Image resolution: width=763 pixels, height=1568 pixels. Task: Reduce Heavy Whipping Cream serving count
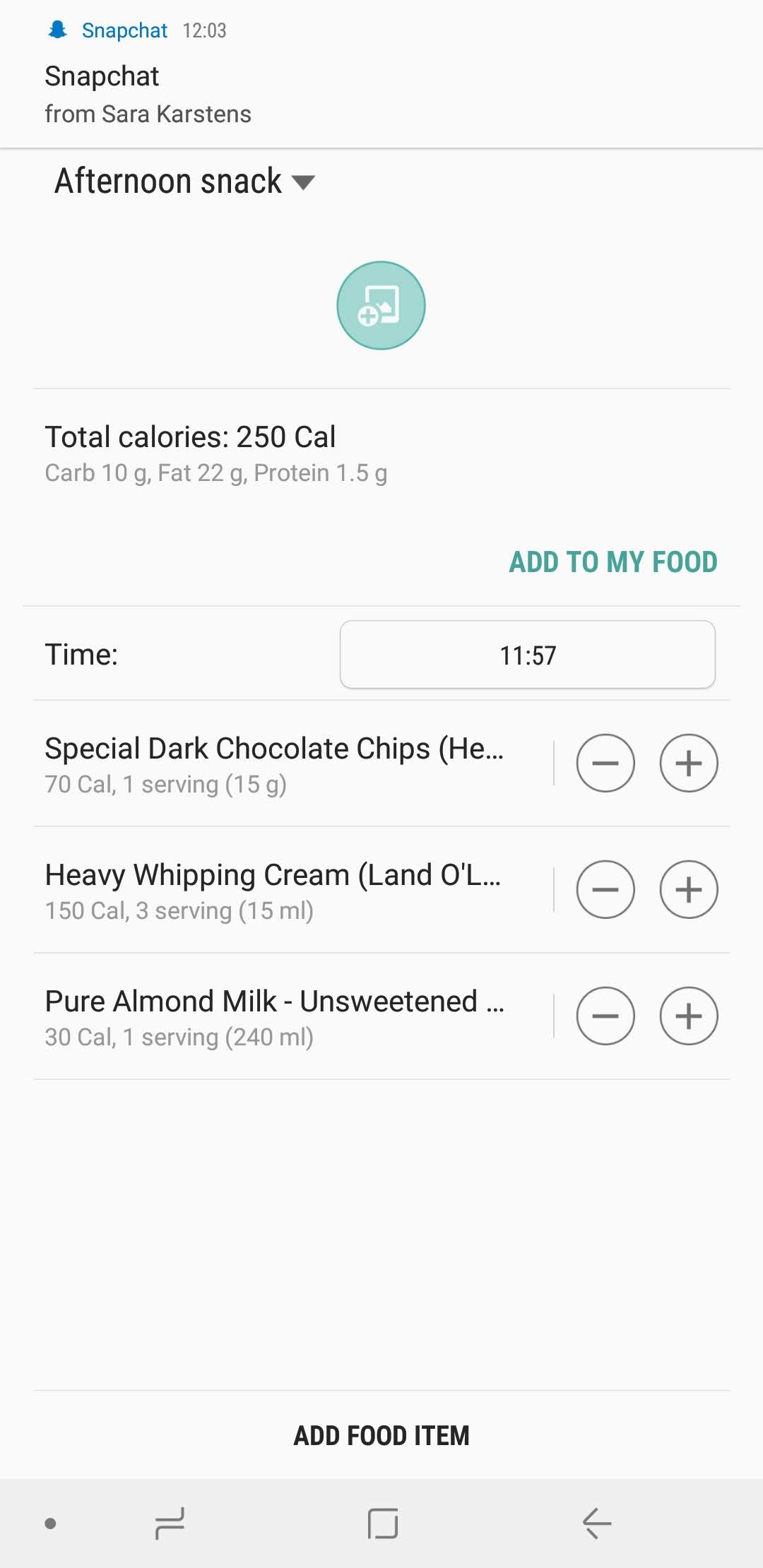tap(605, 889)
